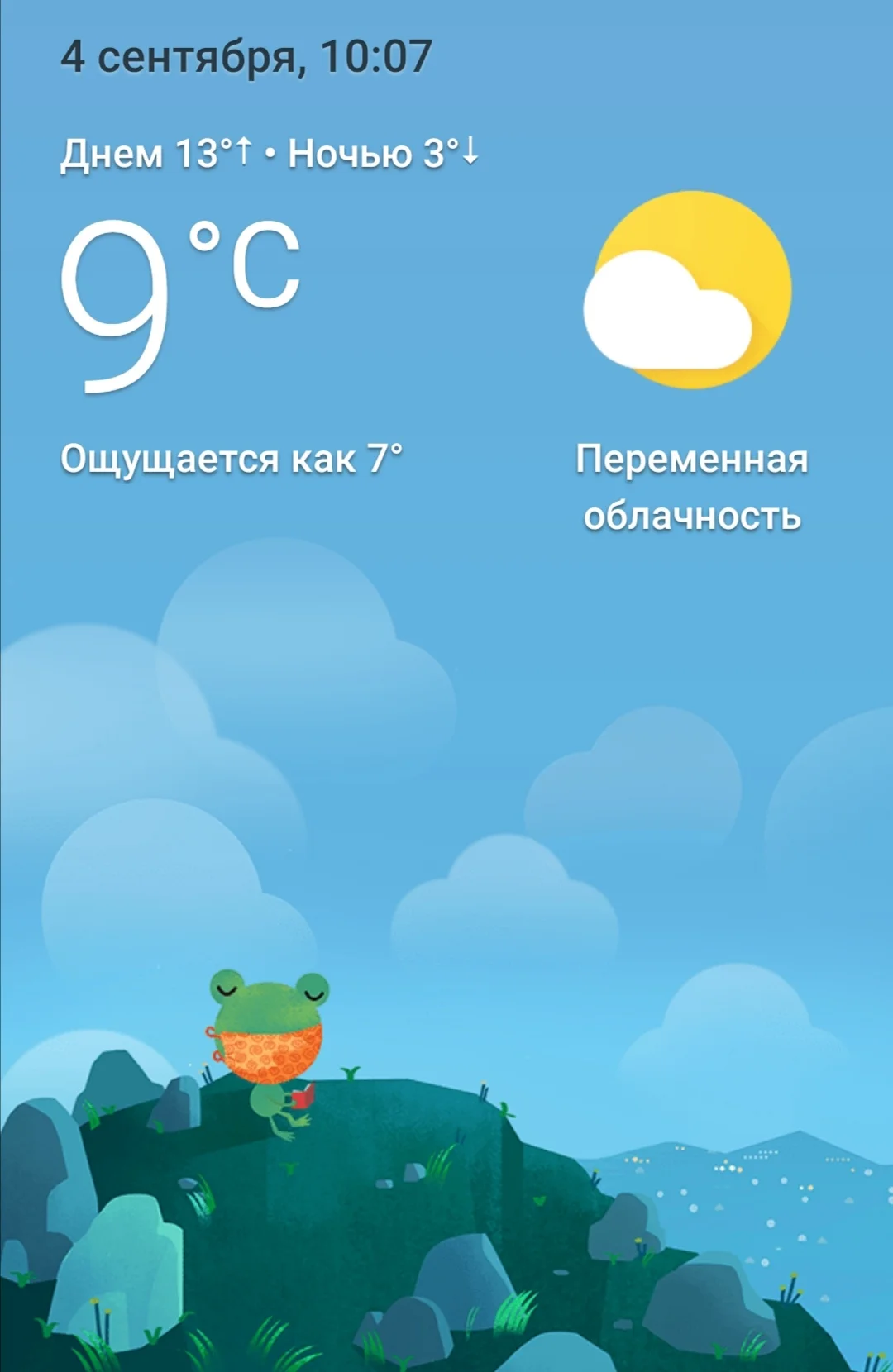Tap the frog's orange patterned scarf
This screenshot has width=893, height=1372.
[269, 1050]
